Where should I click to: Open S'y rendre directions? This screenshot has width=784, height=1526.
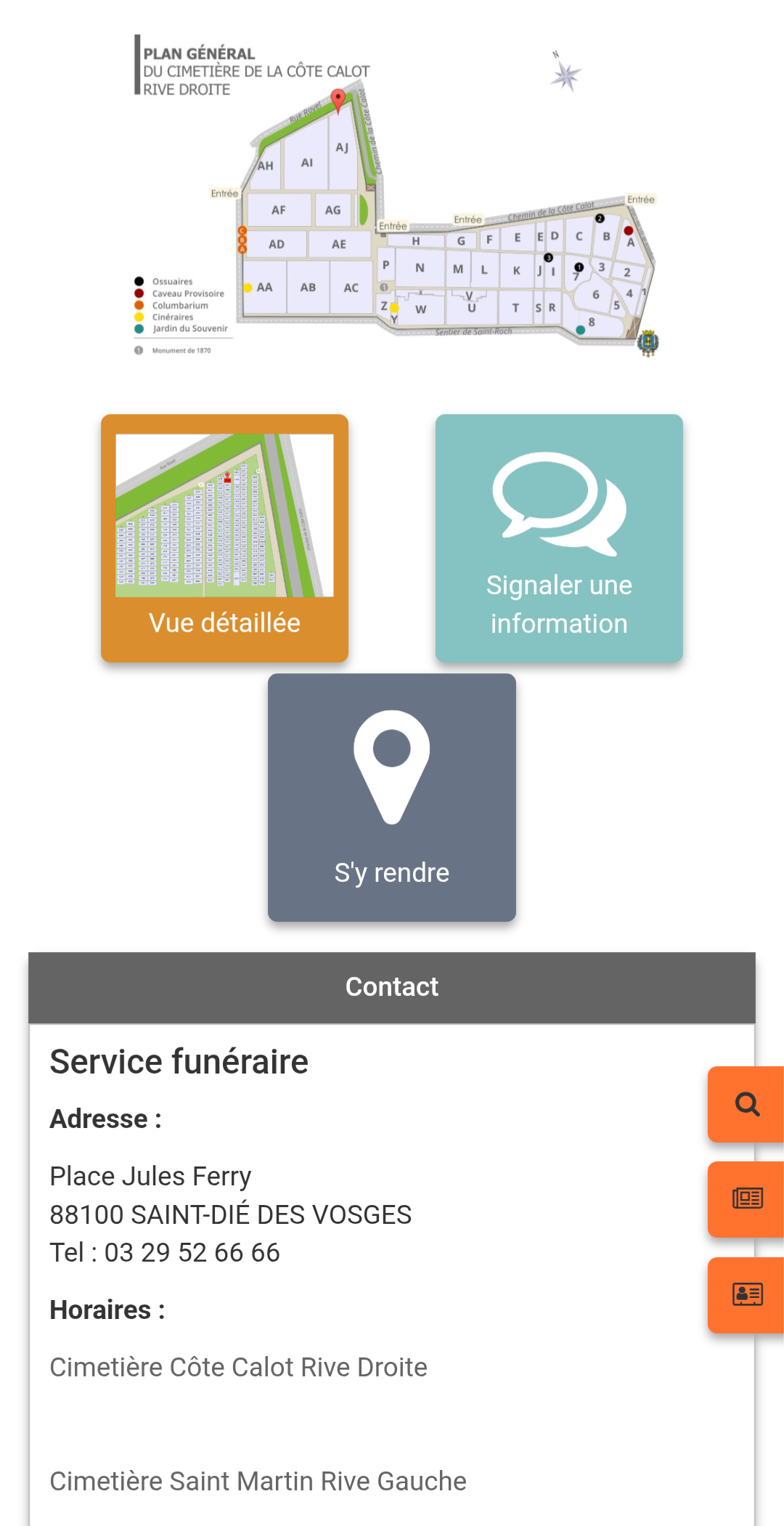tap(392, 797)
